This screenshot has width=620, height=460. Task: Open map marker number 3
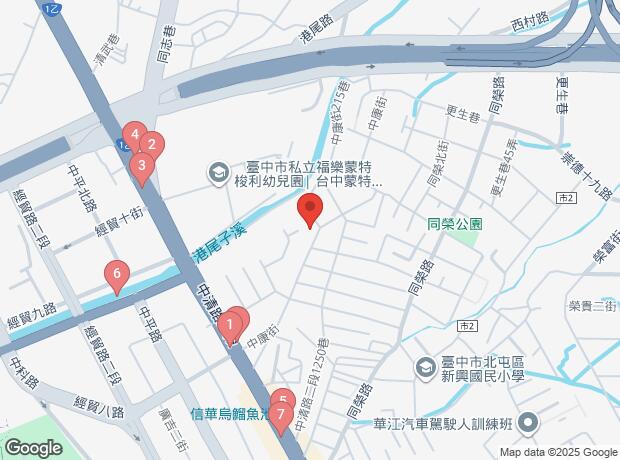[x=142, y=166]
